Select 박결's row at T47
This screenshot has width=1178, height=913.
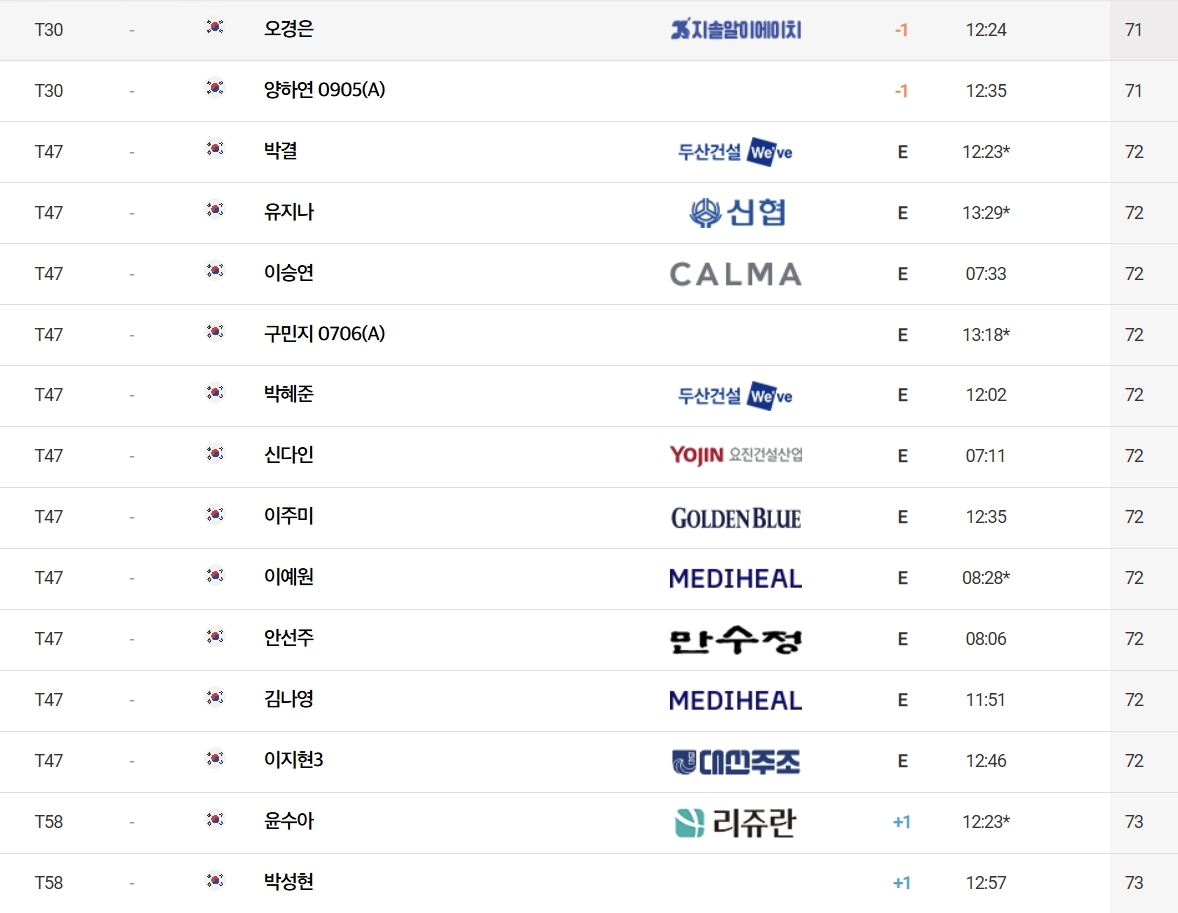(589, 152)
